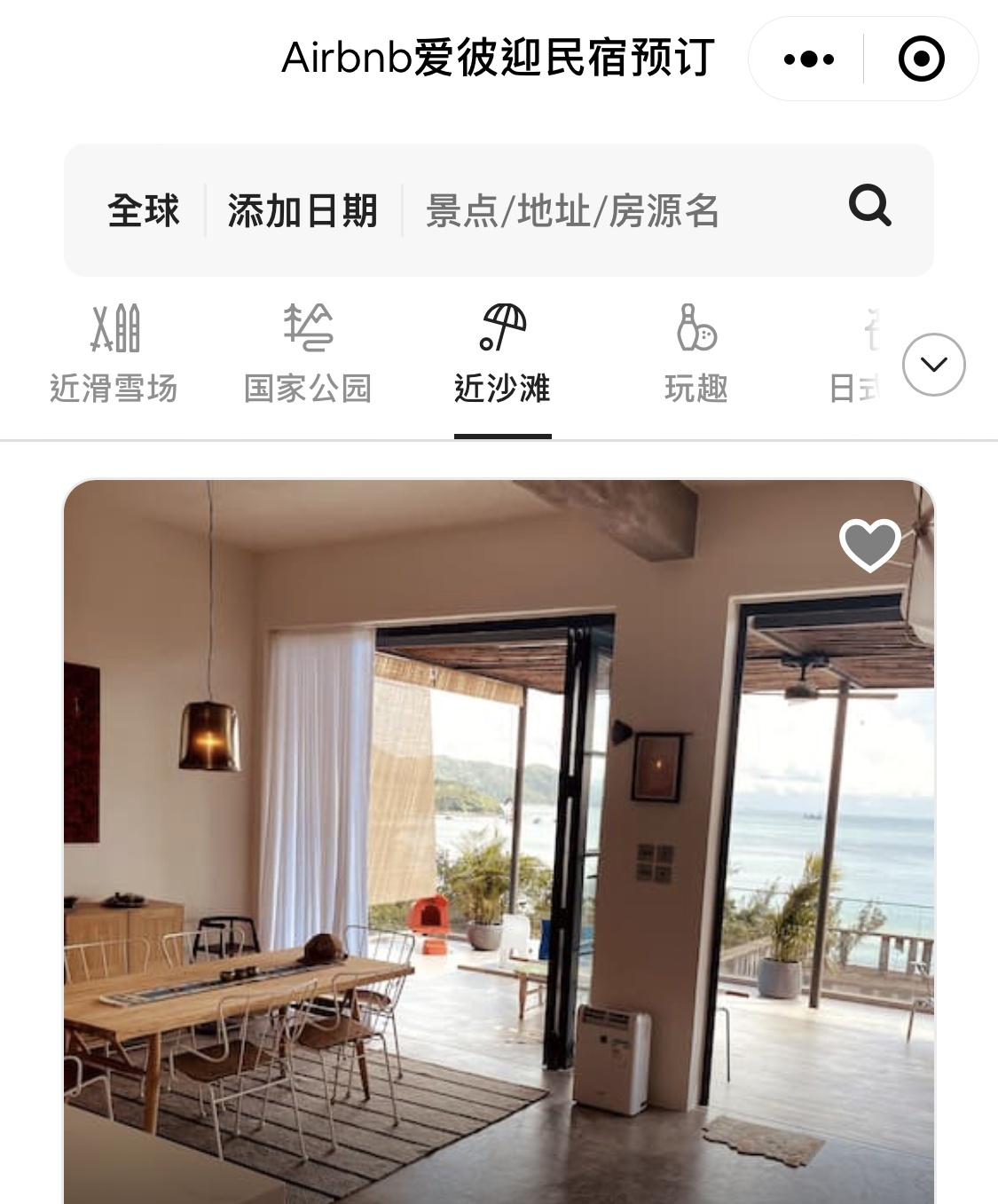The width and height of the screenshot is (998, 1204).
Task: Tap the 景点/地址/房源名 search field
Action: point(572,211)
